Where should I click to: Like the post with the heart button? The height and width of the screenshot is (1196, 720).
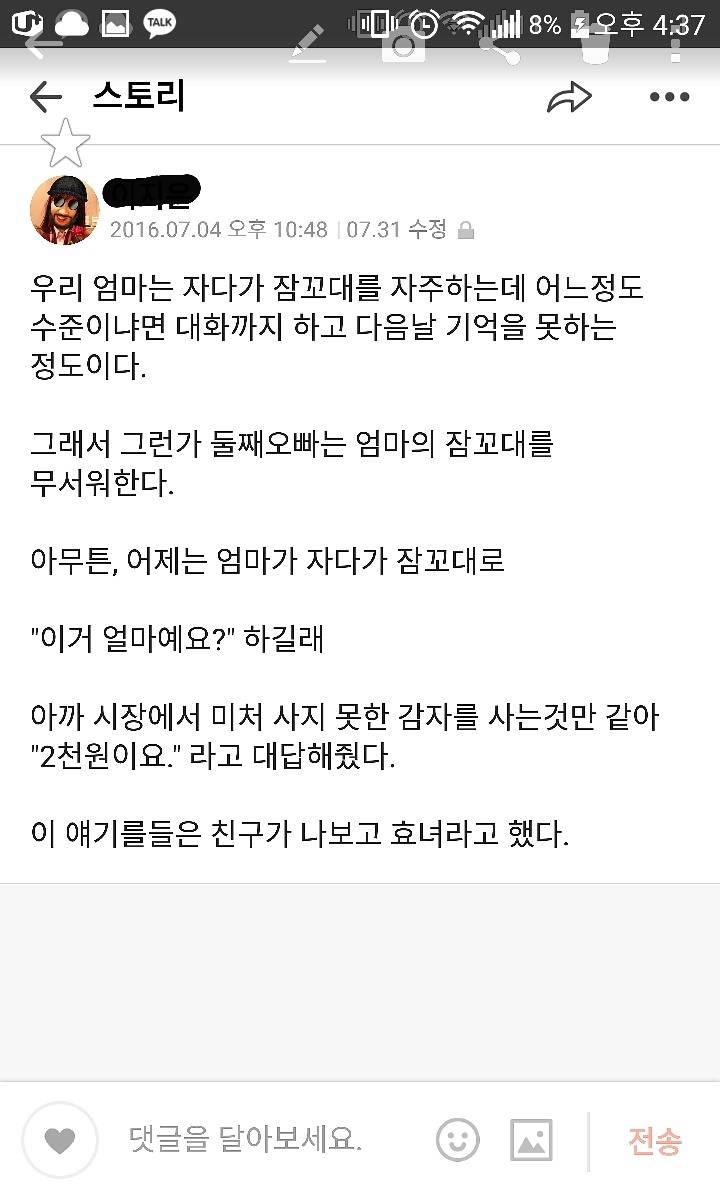pos(62,1139)
